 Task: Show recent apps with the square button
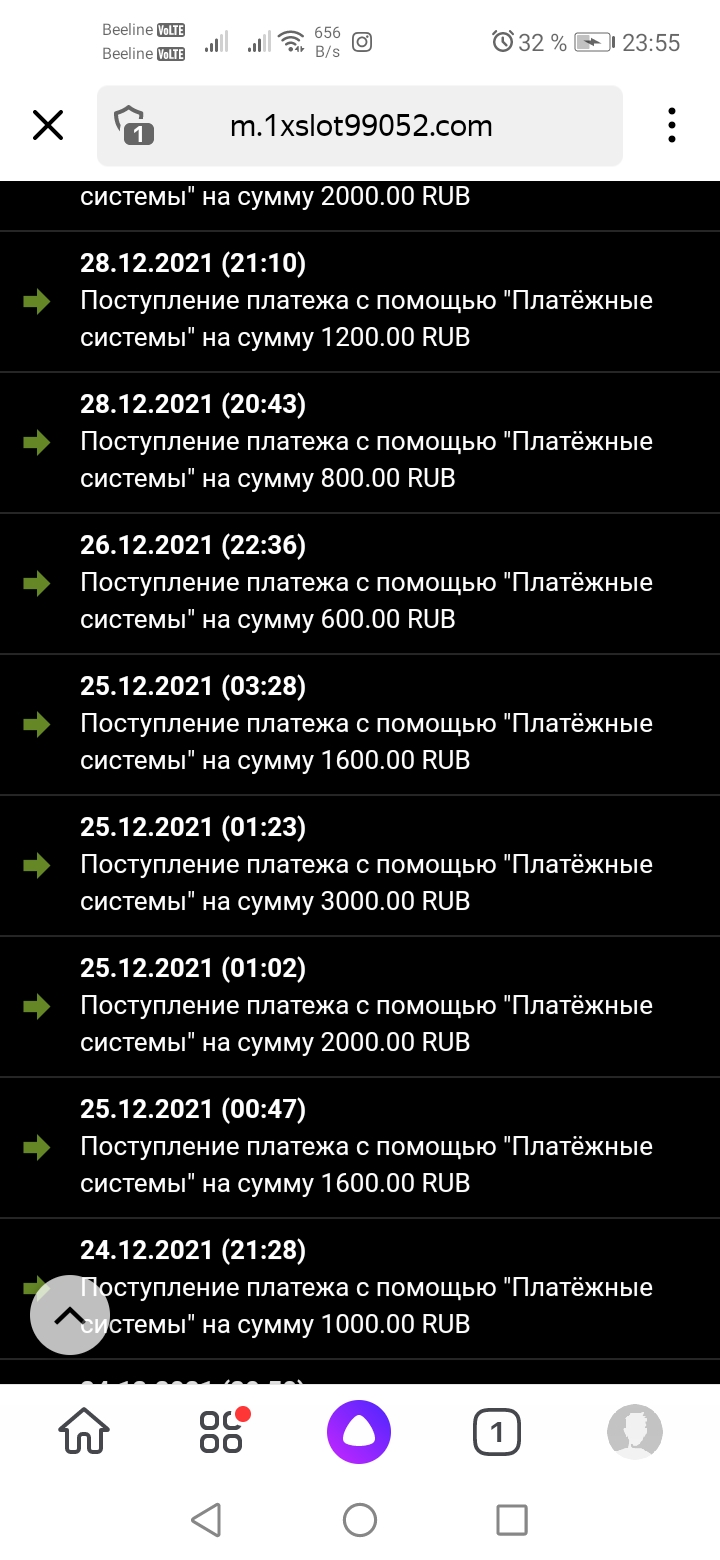[x=511, y=1520]
